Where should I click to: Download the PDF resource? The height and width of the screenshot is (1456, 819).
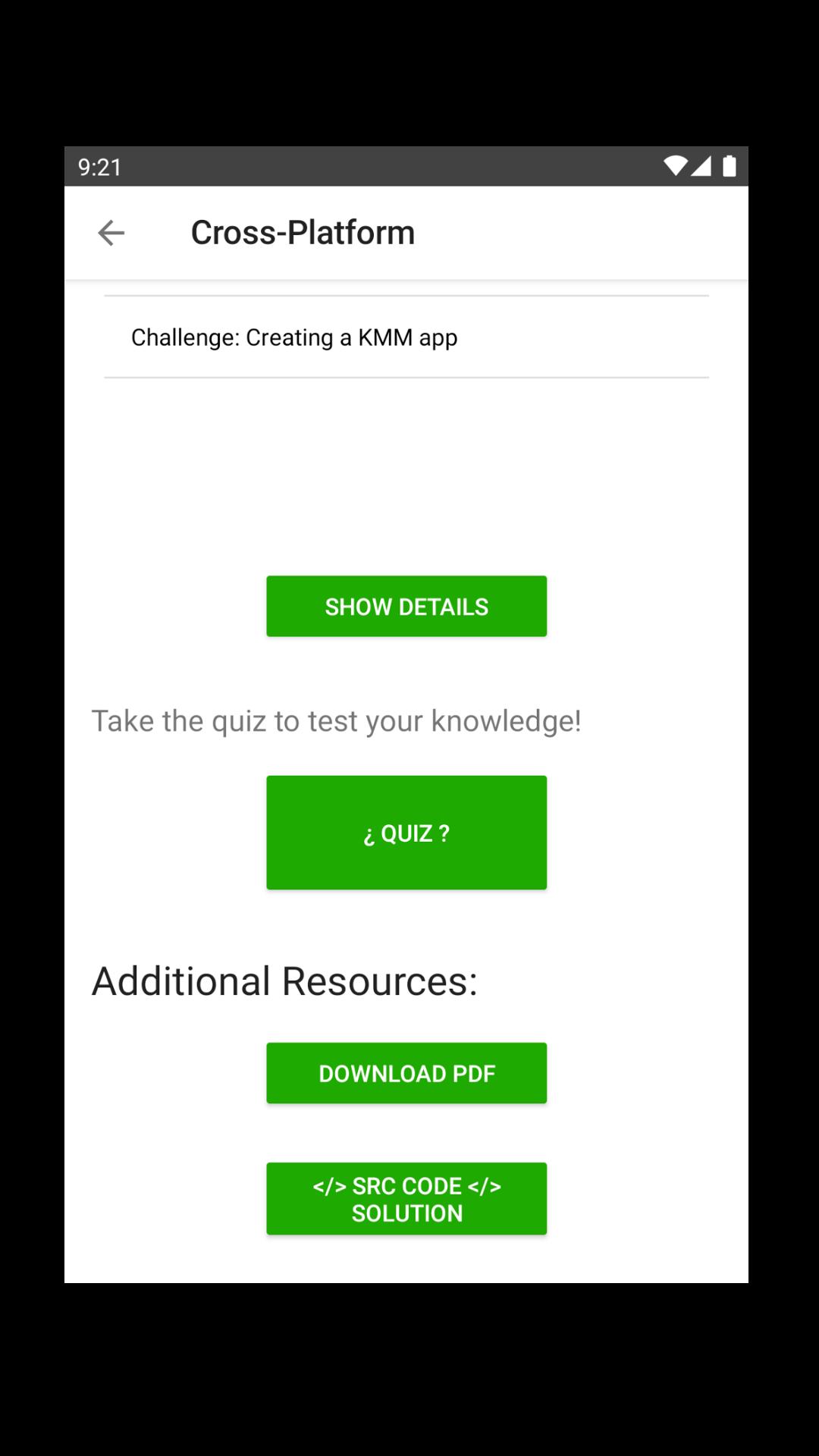point(406,1073)
